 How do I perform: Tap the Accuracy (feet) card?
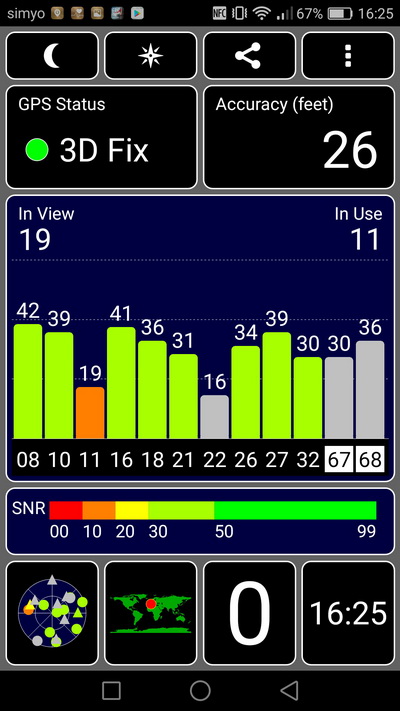click(299, 137)
